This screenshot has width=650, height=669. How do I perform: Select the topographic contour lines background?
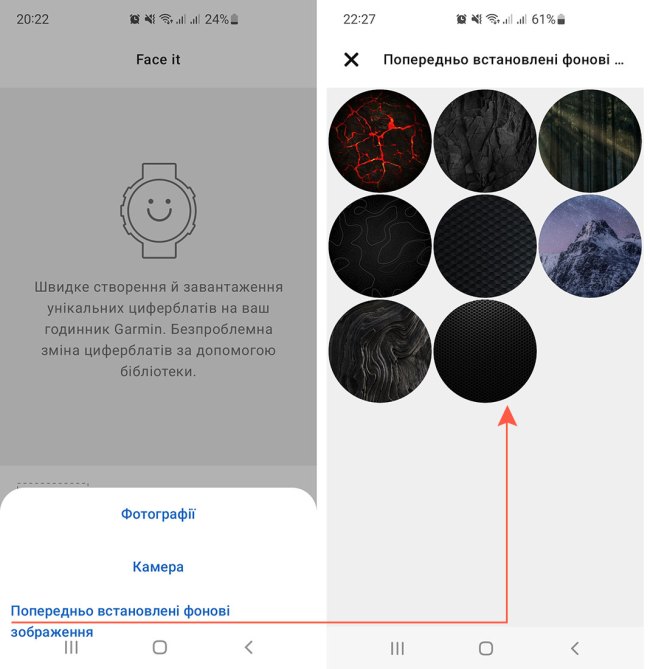pos(380,245)
